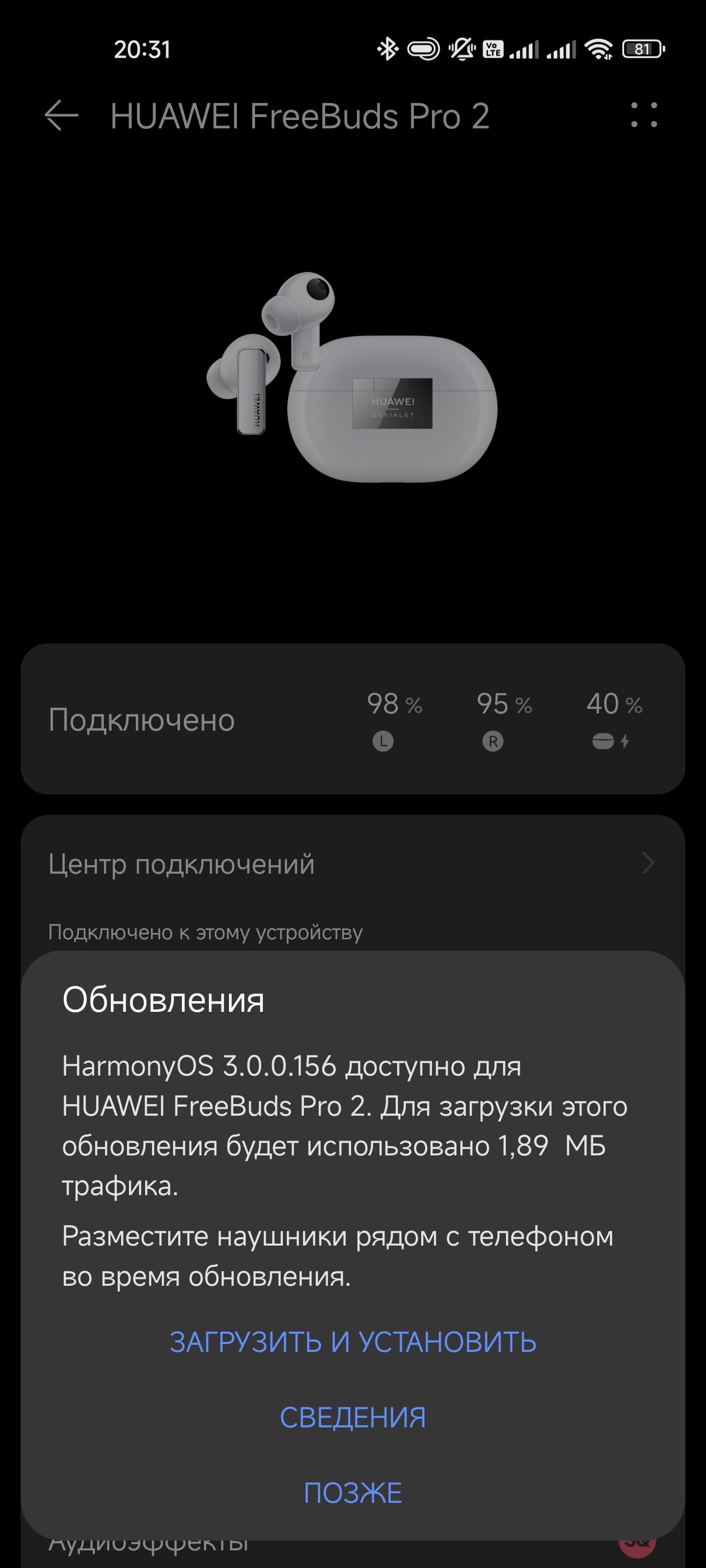
Task: Open the four-dot overflow menu
Action: click(644, 115)
